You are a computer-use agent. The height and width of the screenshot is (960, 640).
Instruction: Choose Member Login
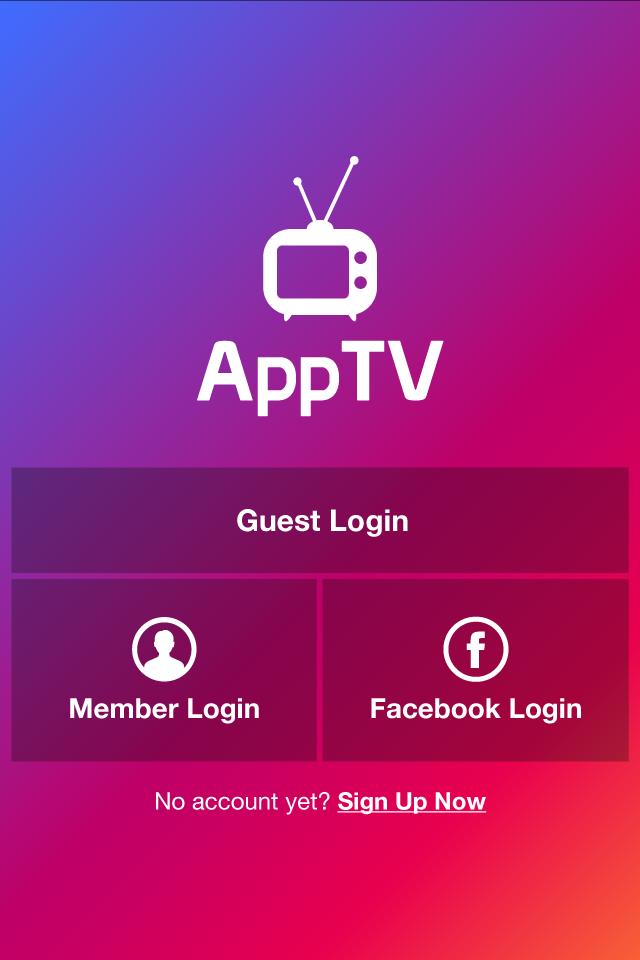point(164,670)
